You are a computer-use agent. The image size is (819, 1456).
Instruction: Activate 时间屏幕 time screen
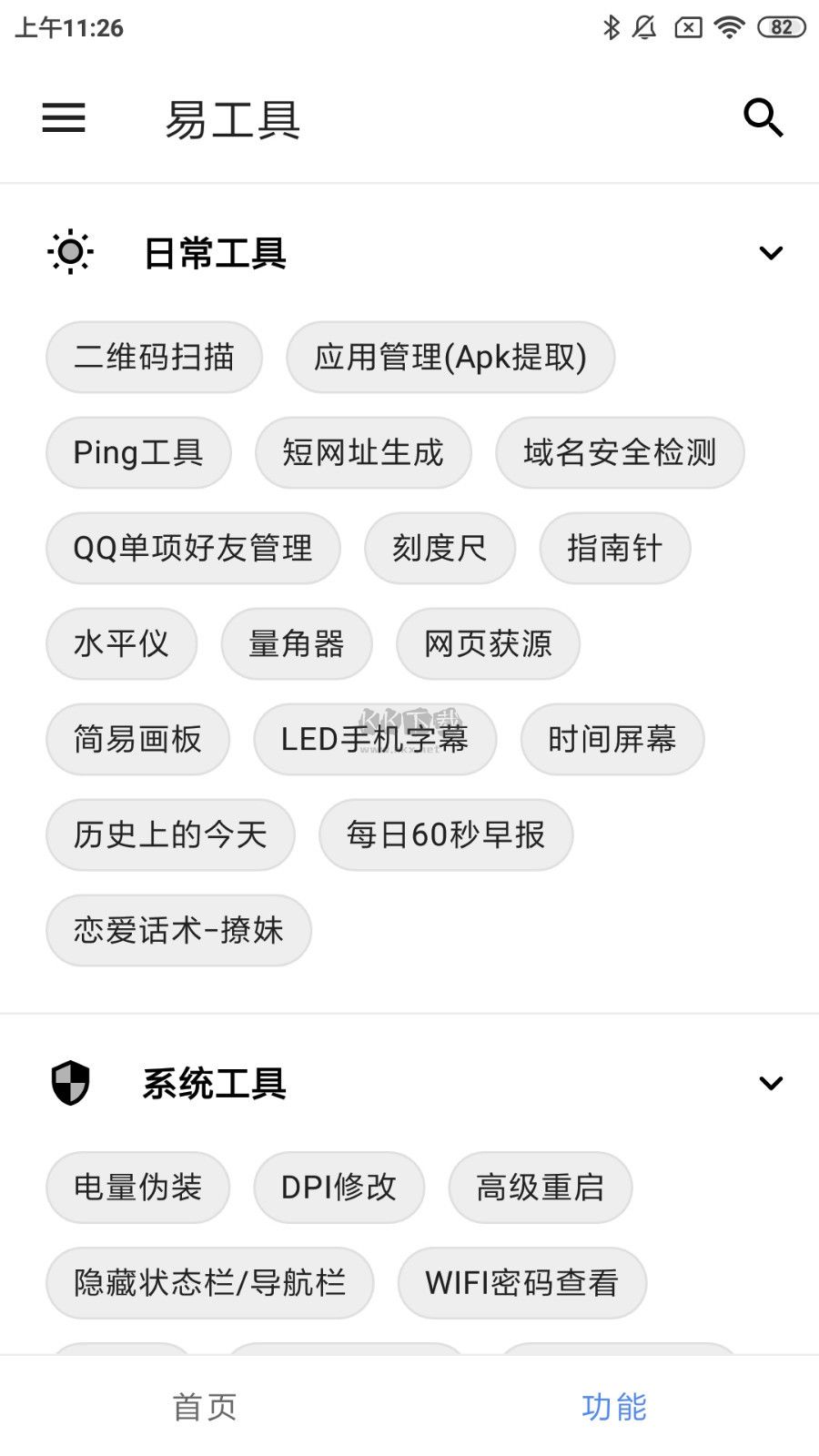[612, 740]
